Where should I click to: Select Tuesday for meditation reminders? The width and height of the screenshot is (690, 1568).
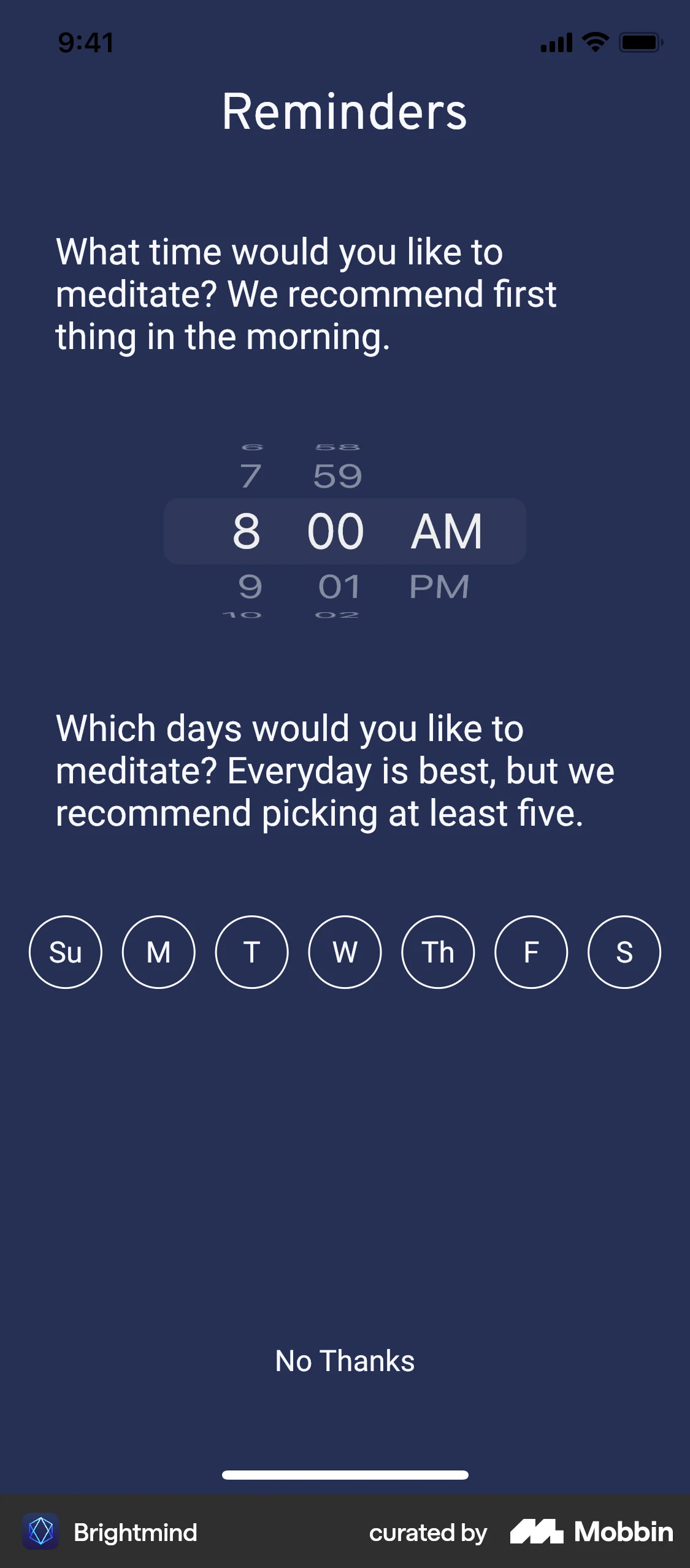(251, 952)
